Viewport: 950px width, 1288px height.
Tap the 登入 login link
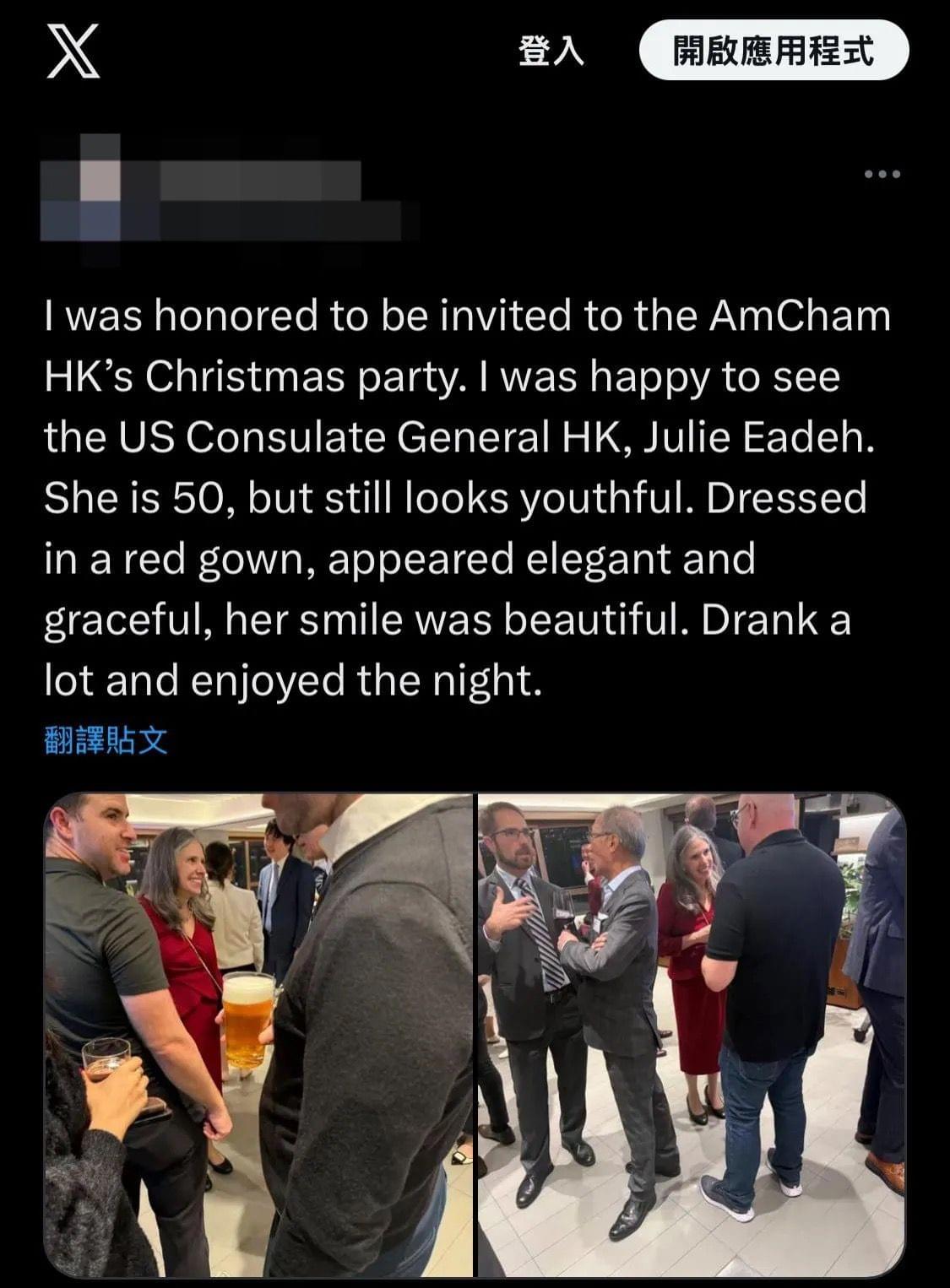(551, 51)
